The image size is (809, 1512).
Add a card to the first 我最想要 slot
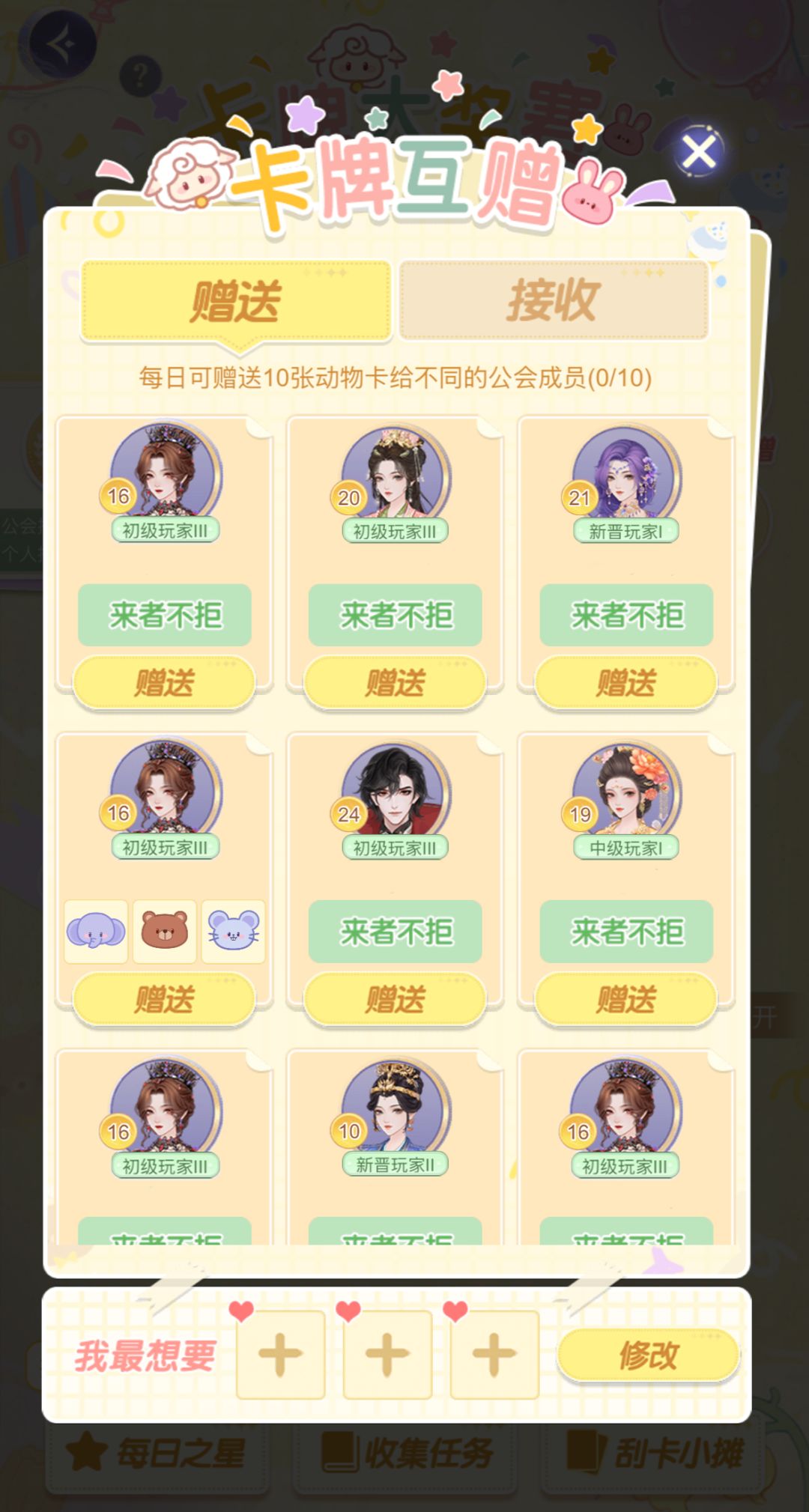point(279,1354)
